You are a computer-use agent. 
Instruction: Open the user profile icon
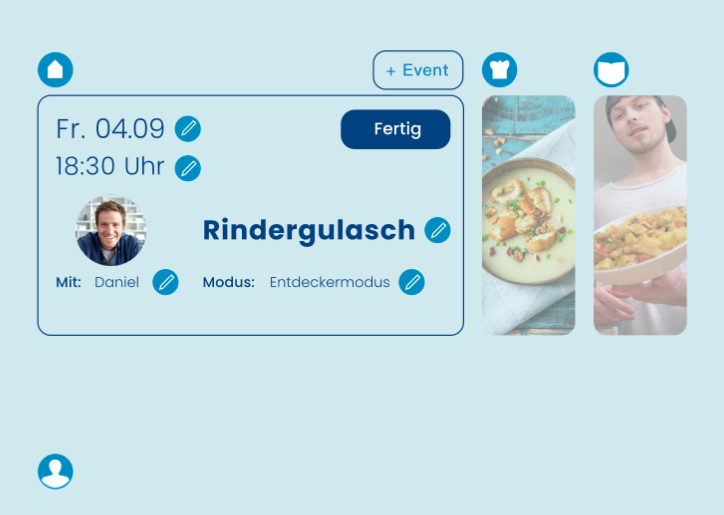[x=56, y=471]
